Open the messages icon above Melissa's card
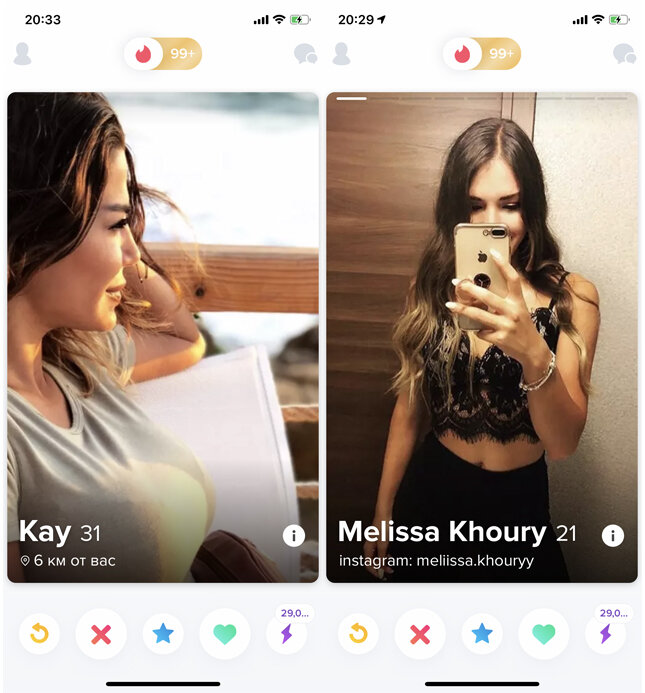This screenshot has height=693, width=645. click(624, 54)
